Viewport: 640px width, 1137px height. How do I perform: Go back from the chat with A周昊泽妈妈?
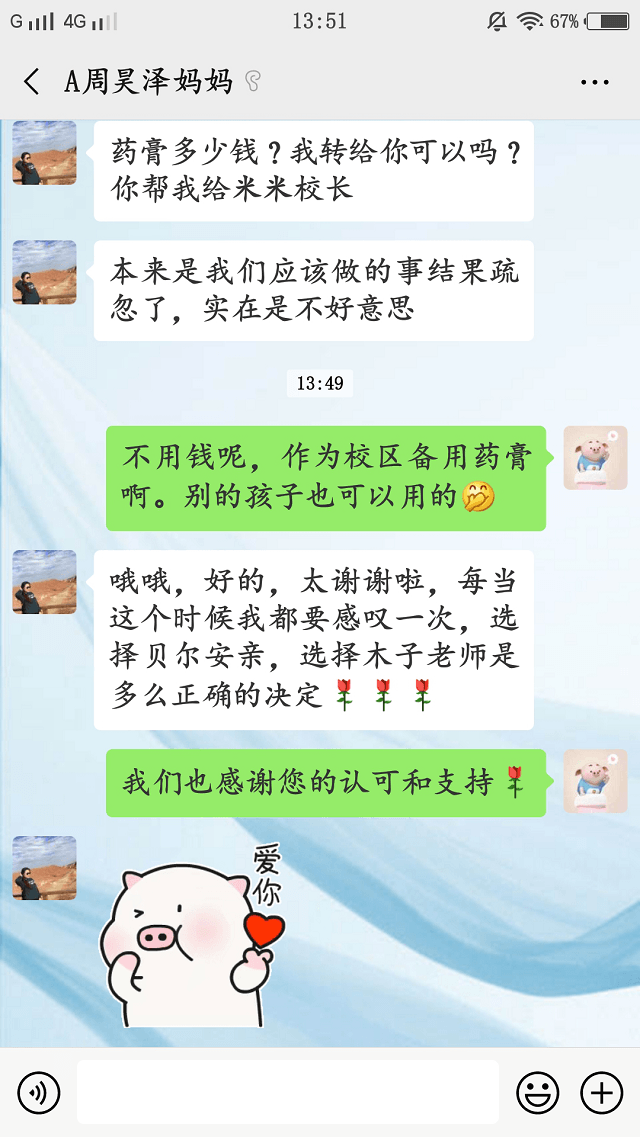[32, 82]
